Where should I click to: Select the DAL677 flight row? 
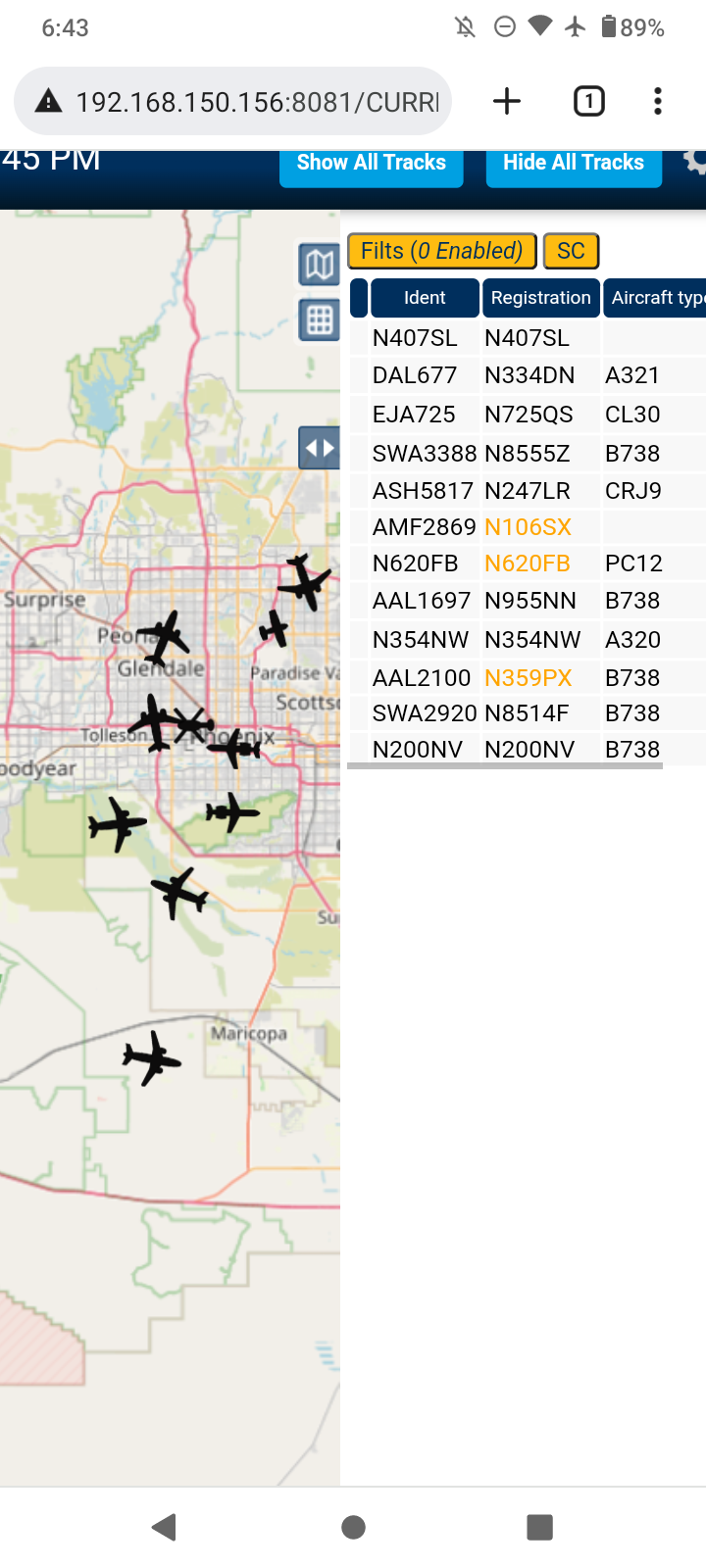(x=528, y=375)
